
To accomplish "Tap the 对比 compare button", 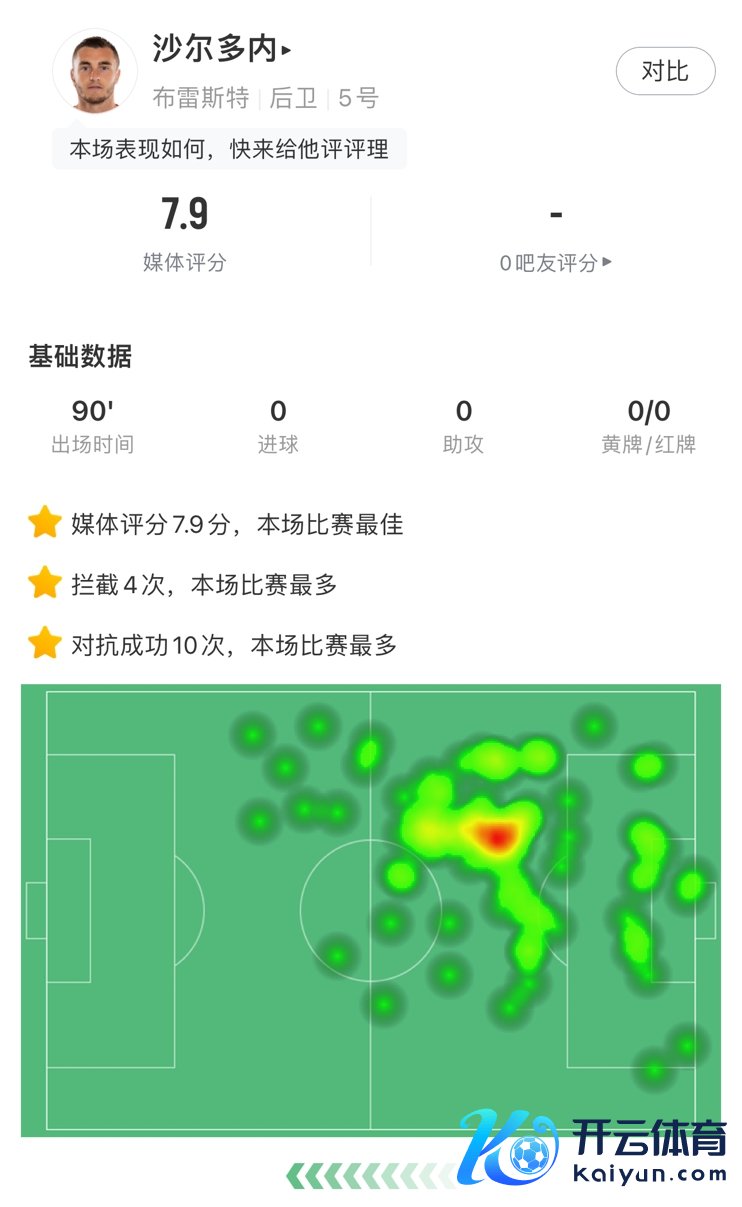I will (665, 72).
